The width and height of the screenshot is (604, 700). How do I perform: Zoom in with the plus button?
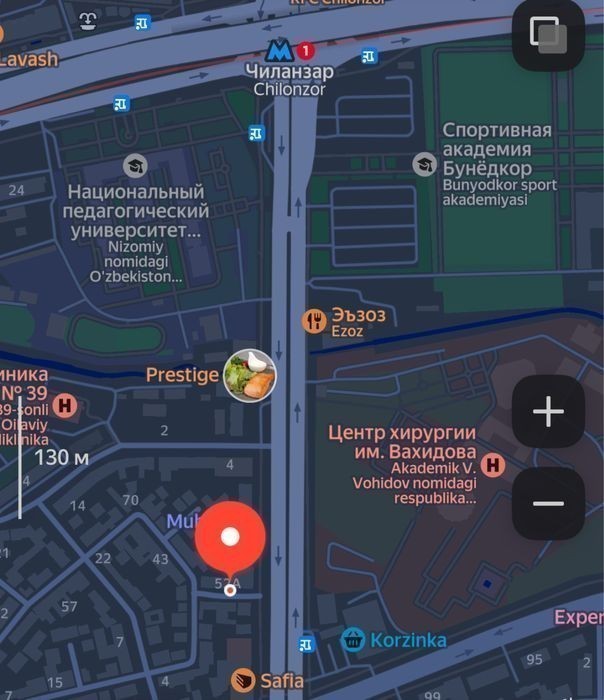[x=548, y=412]
